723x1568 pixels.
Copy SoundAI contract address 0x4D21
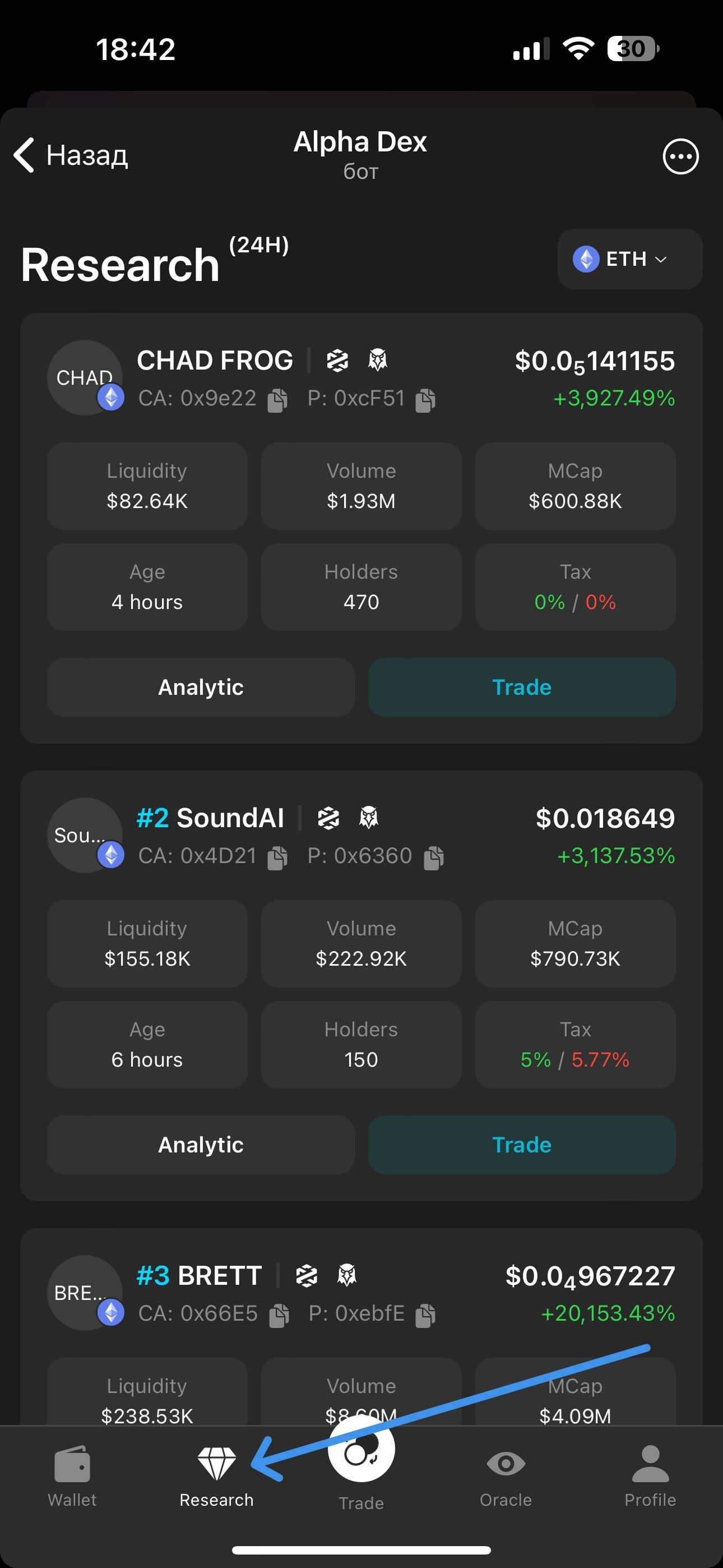coord(277,857)
